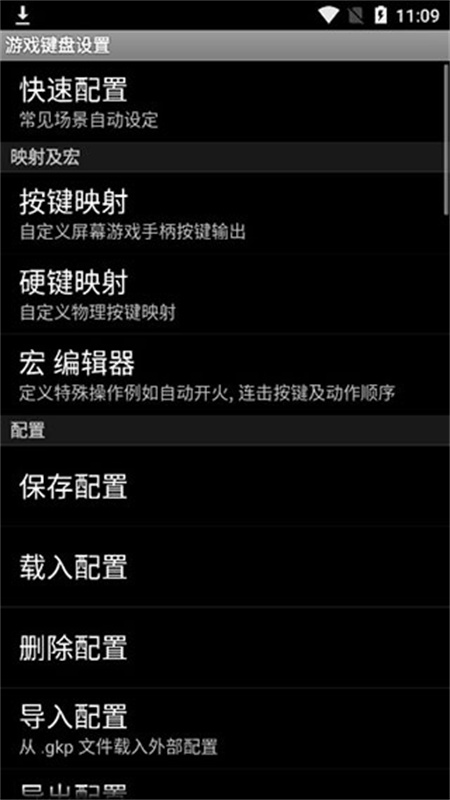Image resolution: width=450 pixels, height=800 pixels.
Task: Choose 删除配置 to delete profile
Action: (x=222, y=647)
